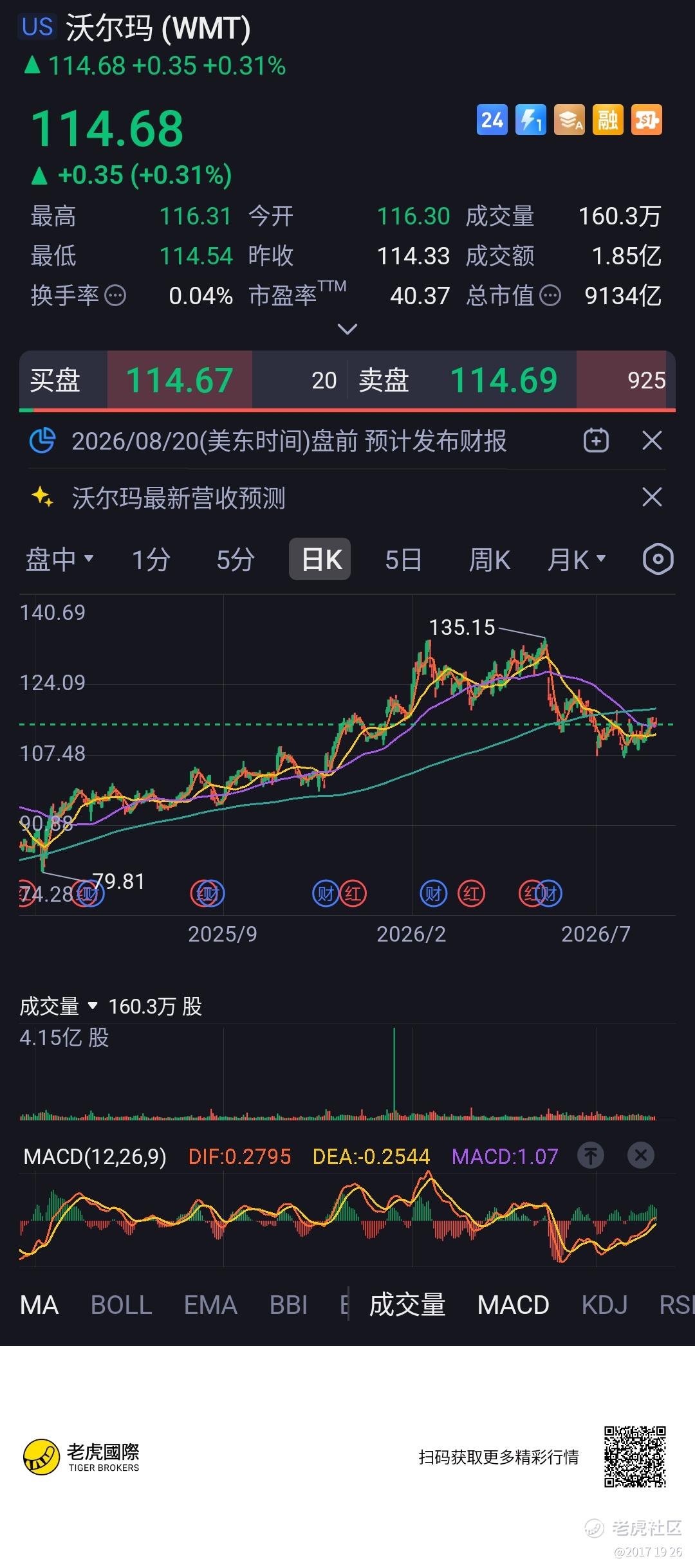The image size is (695, 1568).
Task: Open the 成交量 indicator dropdown
Action: click(x=59, y=1007)
